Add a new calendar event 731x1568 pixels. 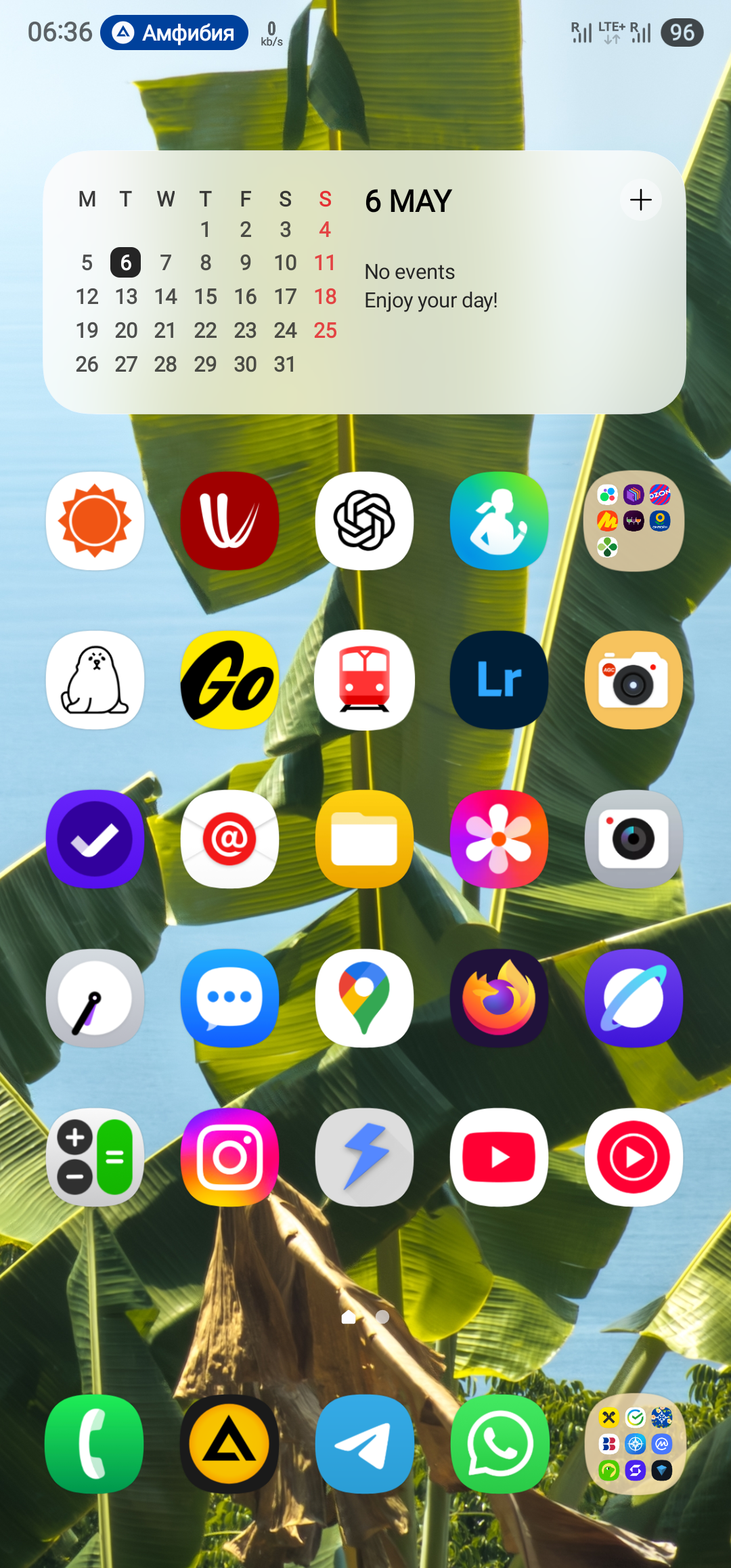[x=640, y=200]
